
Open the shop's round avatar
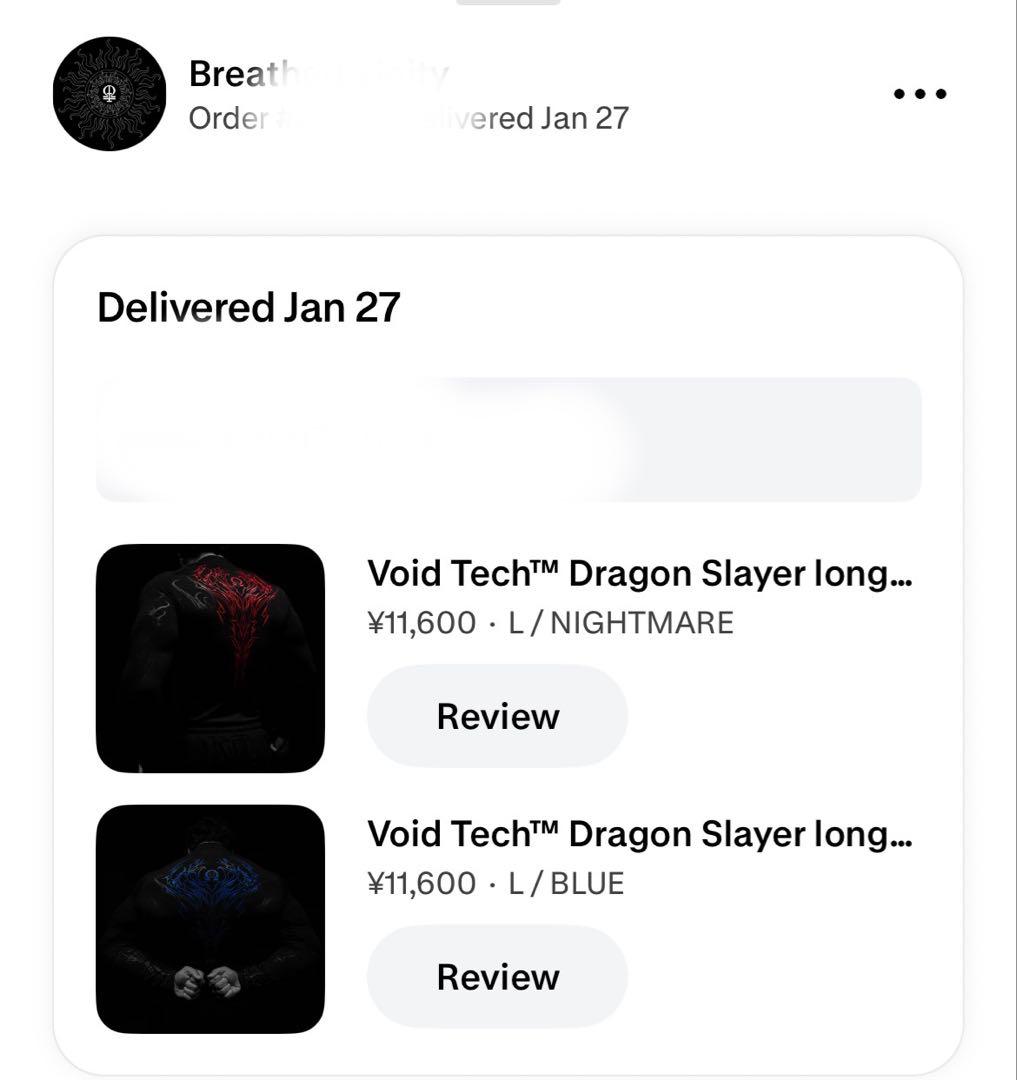(109, 94)
